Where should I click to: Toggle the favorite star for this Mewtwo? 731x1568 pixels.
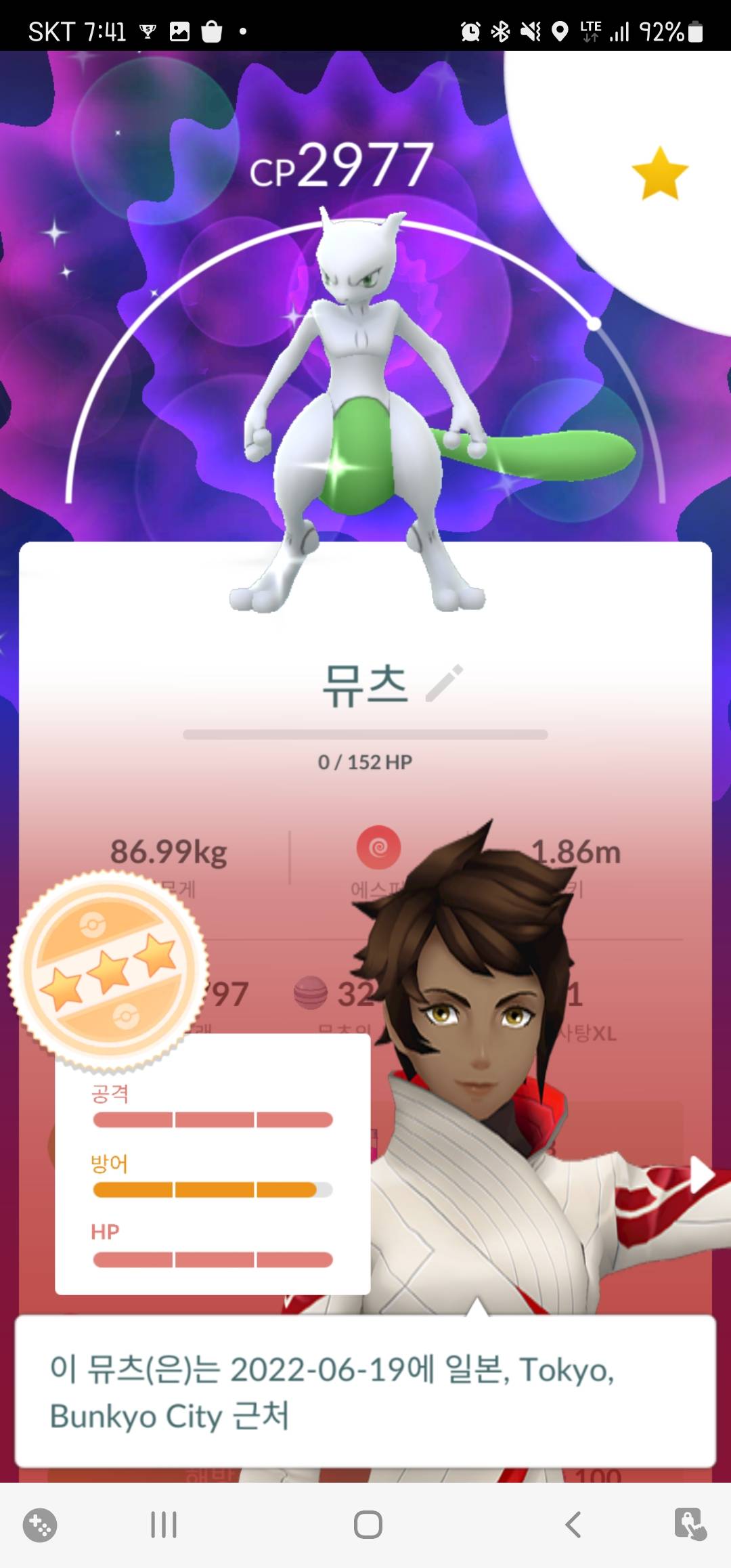point(659,174)
